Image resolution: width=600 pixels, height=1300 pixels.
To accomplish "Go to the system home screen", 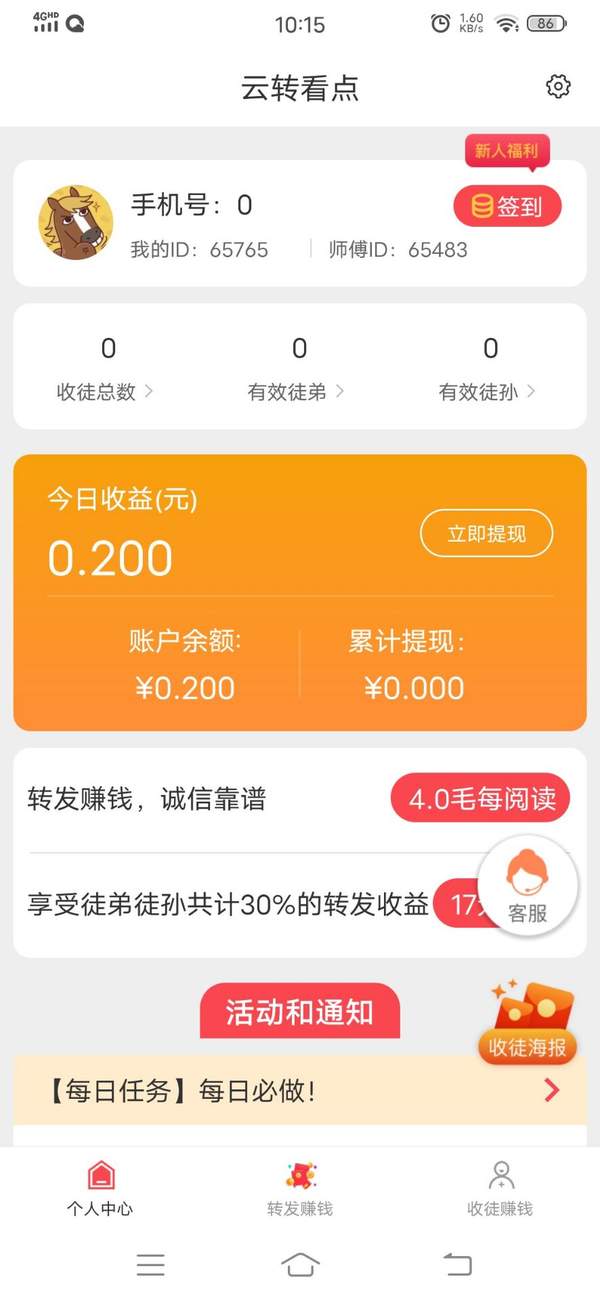I will pos(300,1264).
